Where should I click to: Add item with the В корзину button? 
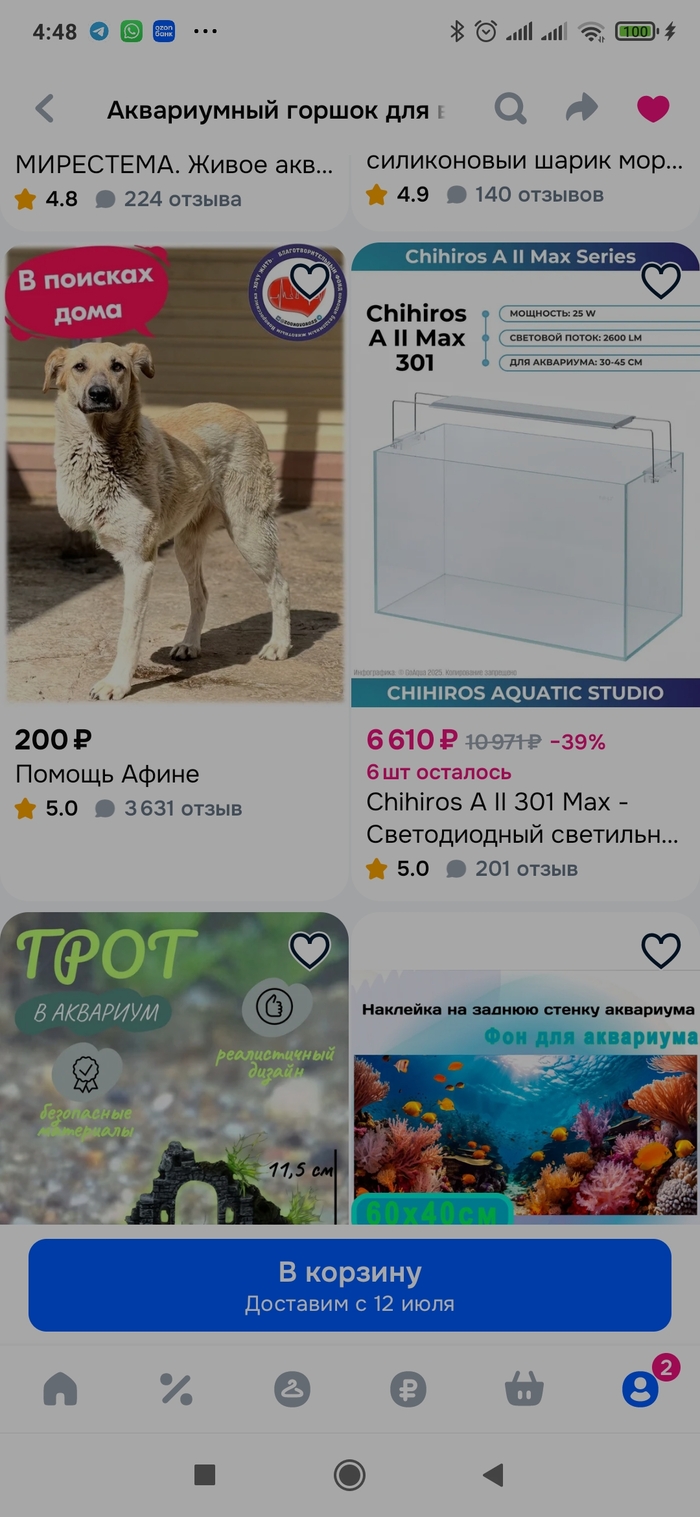pyautogui.click(x=349, y=1285)
